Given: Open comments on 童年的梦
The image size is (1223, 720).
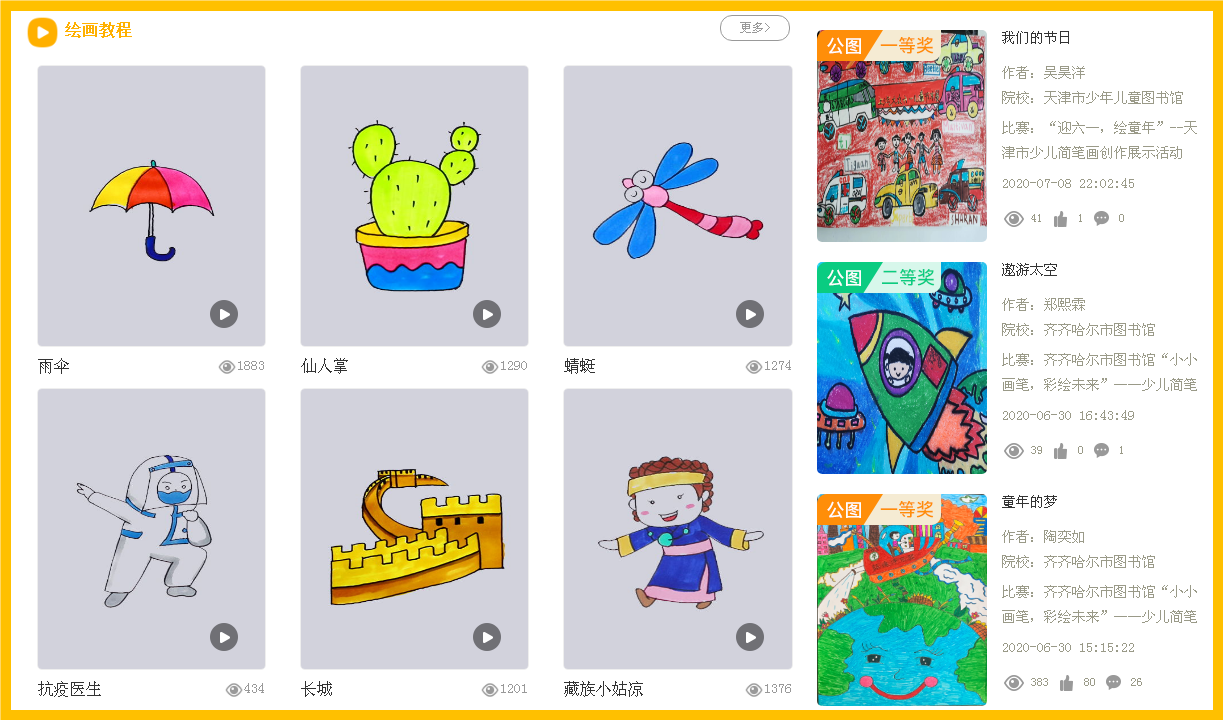Looking at the screenshot, I should point(1113,683).
